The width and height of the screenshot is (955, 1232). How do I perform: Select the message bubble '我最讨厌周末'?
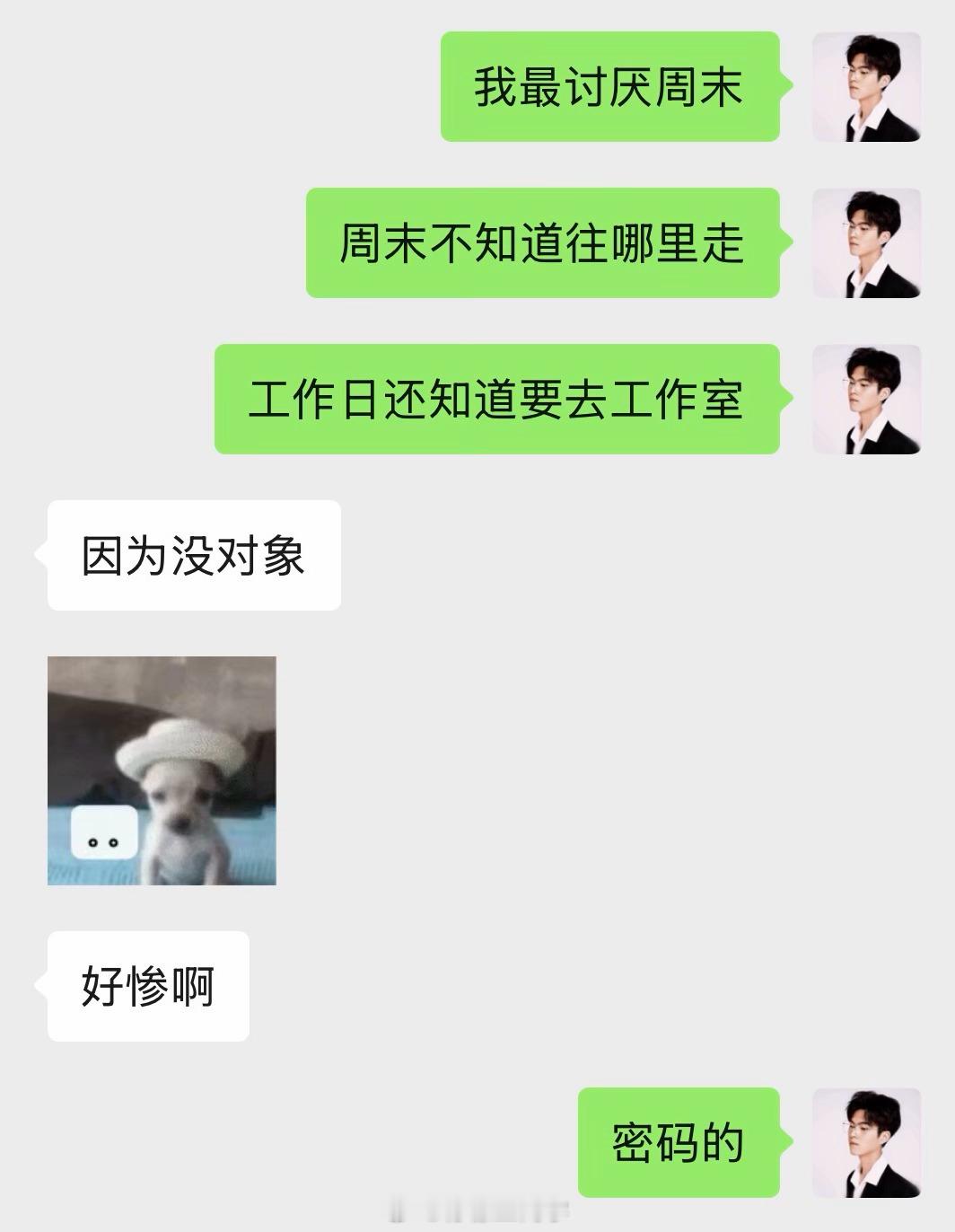[609, 88]
